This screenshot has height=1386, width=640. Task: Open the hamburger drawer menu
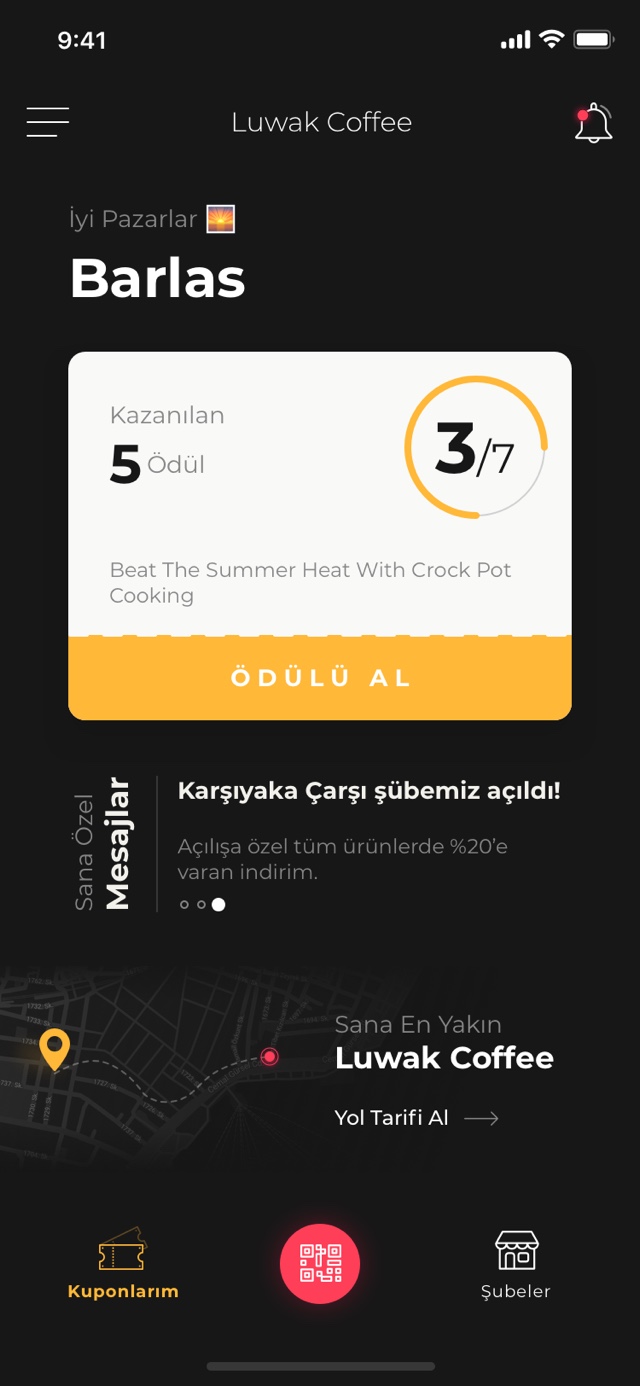point(48,122)
